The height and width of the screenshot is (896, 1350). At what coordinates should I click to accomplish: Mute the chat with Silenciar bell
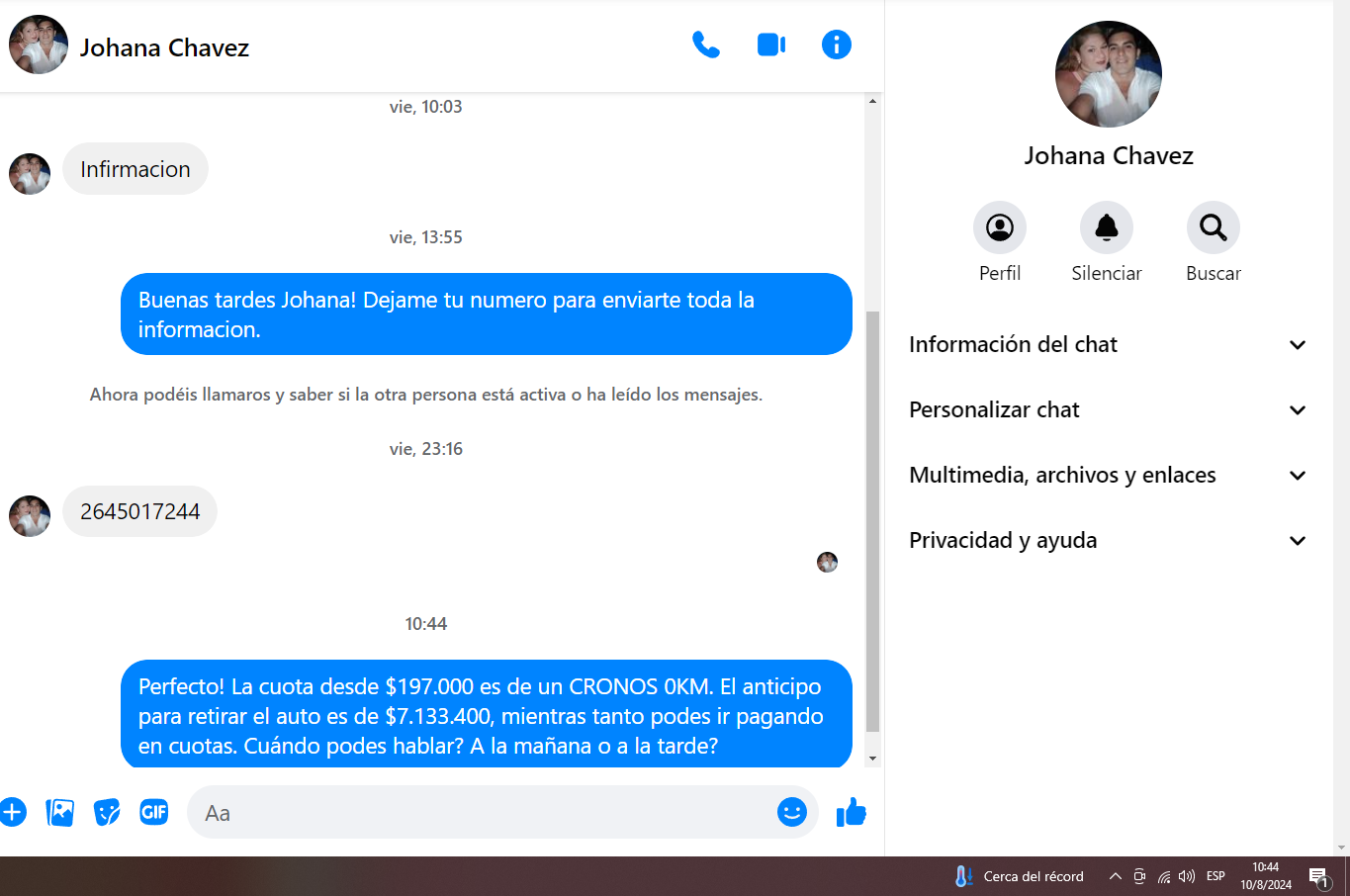[x=1106, y=228]
